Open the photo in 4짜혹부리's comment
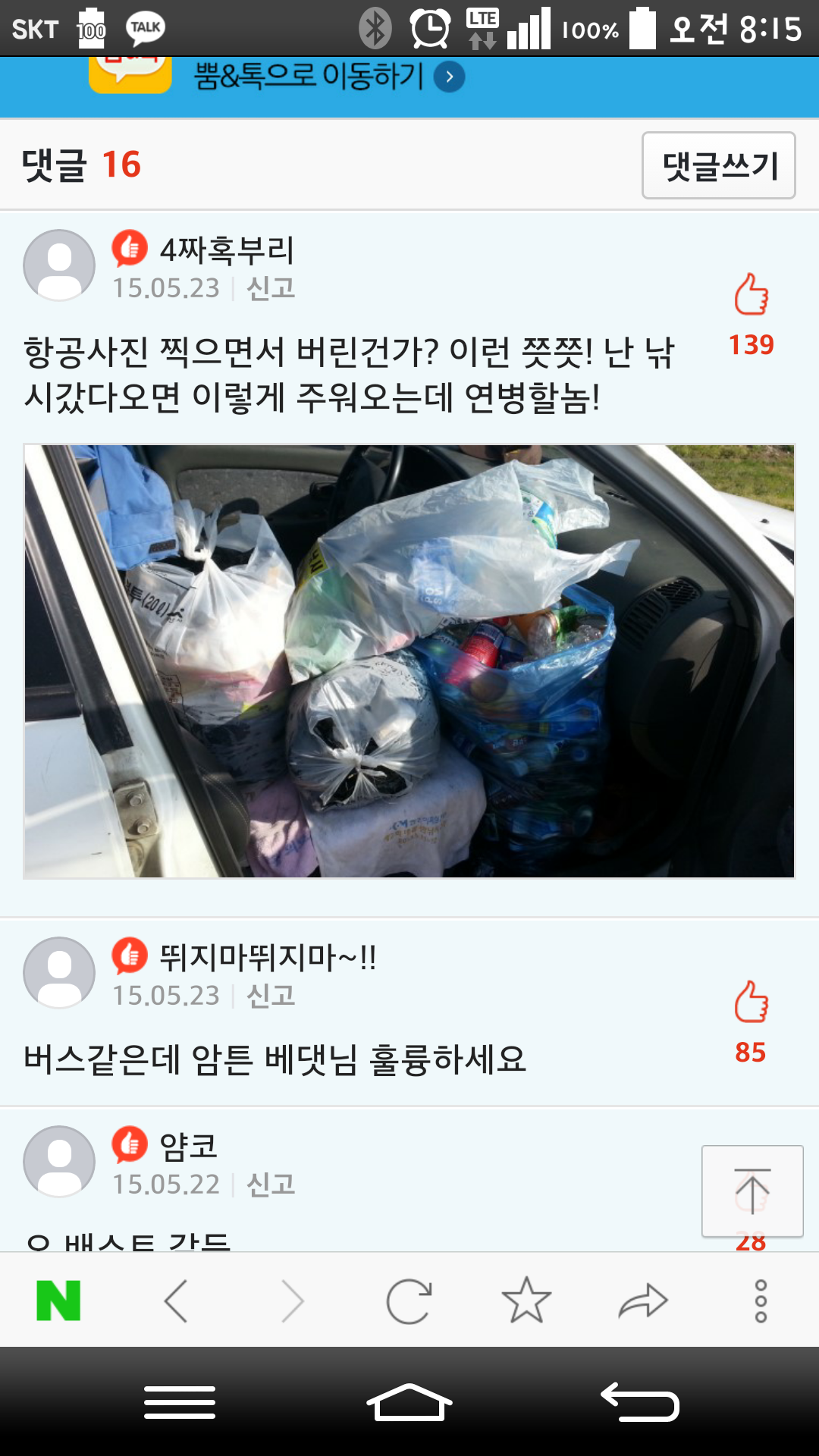819x1456 pixels. point(409,661)
